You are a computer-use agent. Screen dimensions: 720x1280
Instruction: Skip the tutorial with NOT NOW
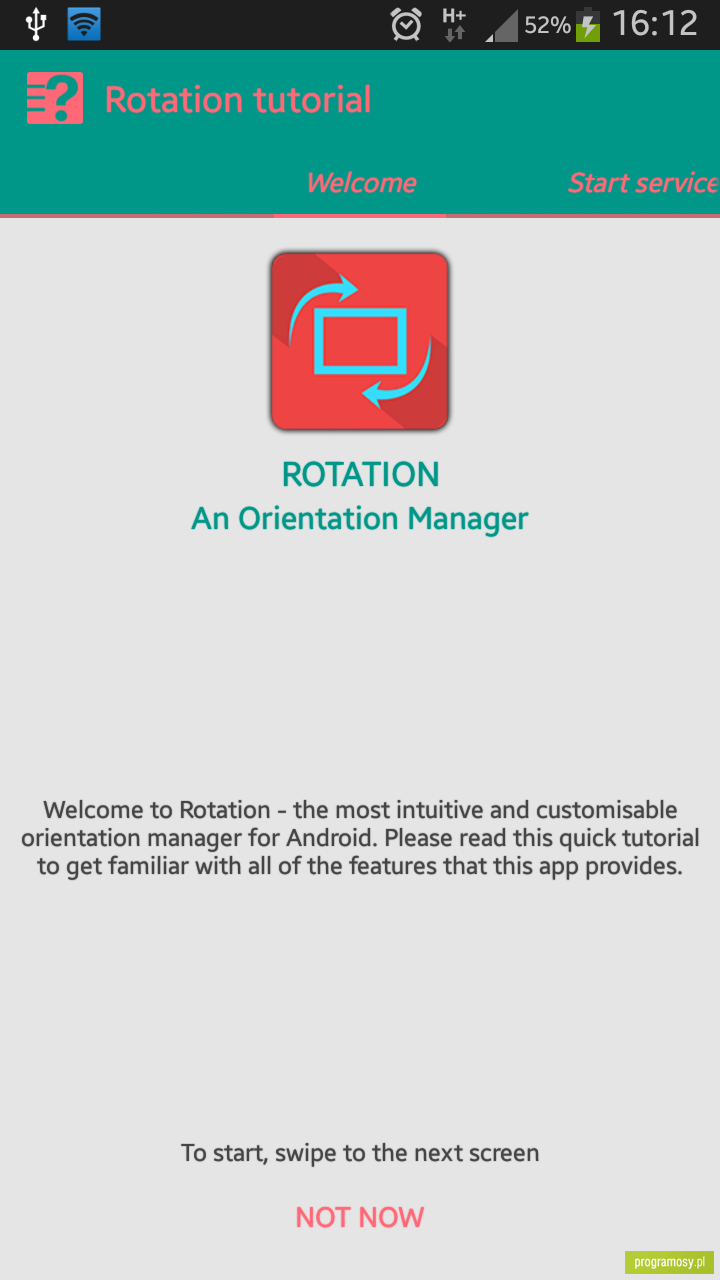point(360,1217)
